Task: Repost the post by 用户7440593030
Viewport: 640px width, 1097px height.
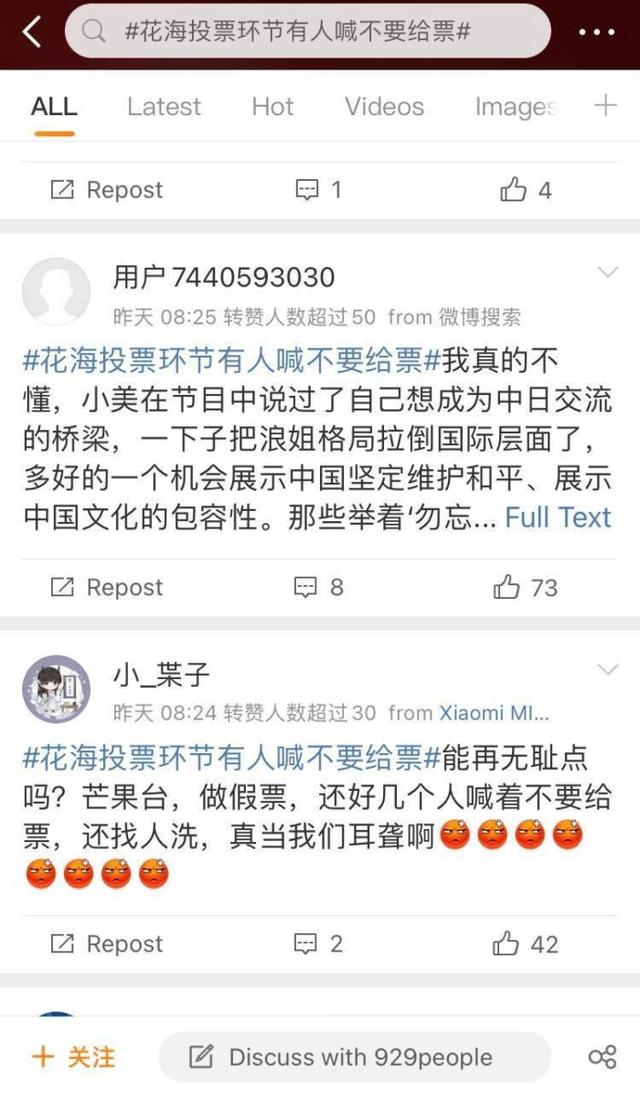Action: [x=107, y=587]
